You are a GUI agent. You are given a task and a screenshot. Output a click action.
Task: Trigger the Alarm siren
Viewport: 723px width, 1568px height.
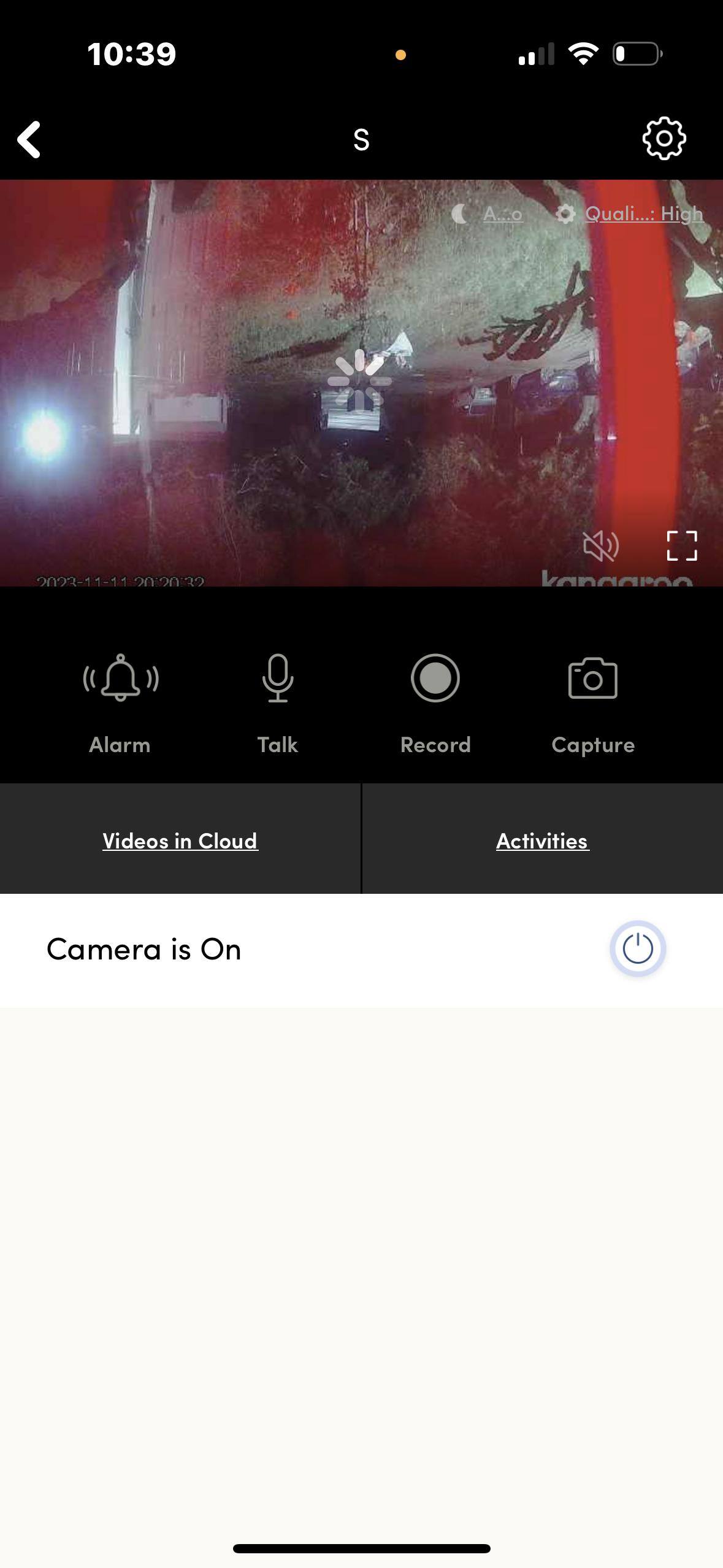[120, 701]
